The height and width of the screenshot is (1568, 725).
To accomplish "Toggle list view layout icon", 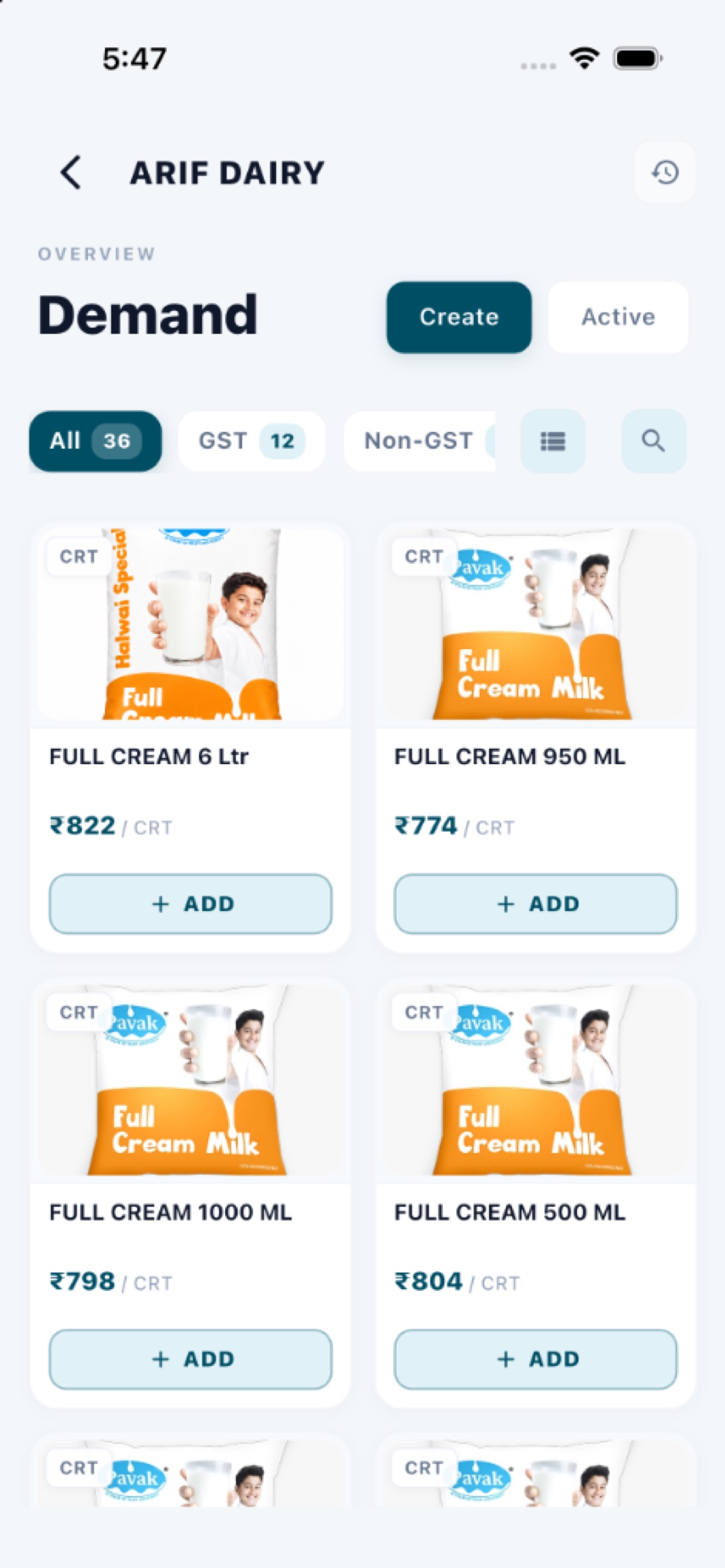I will click(553, 441).
